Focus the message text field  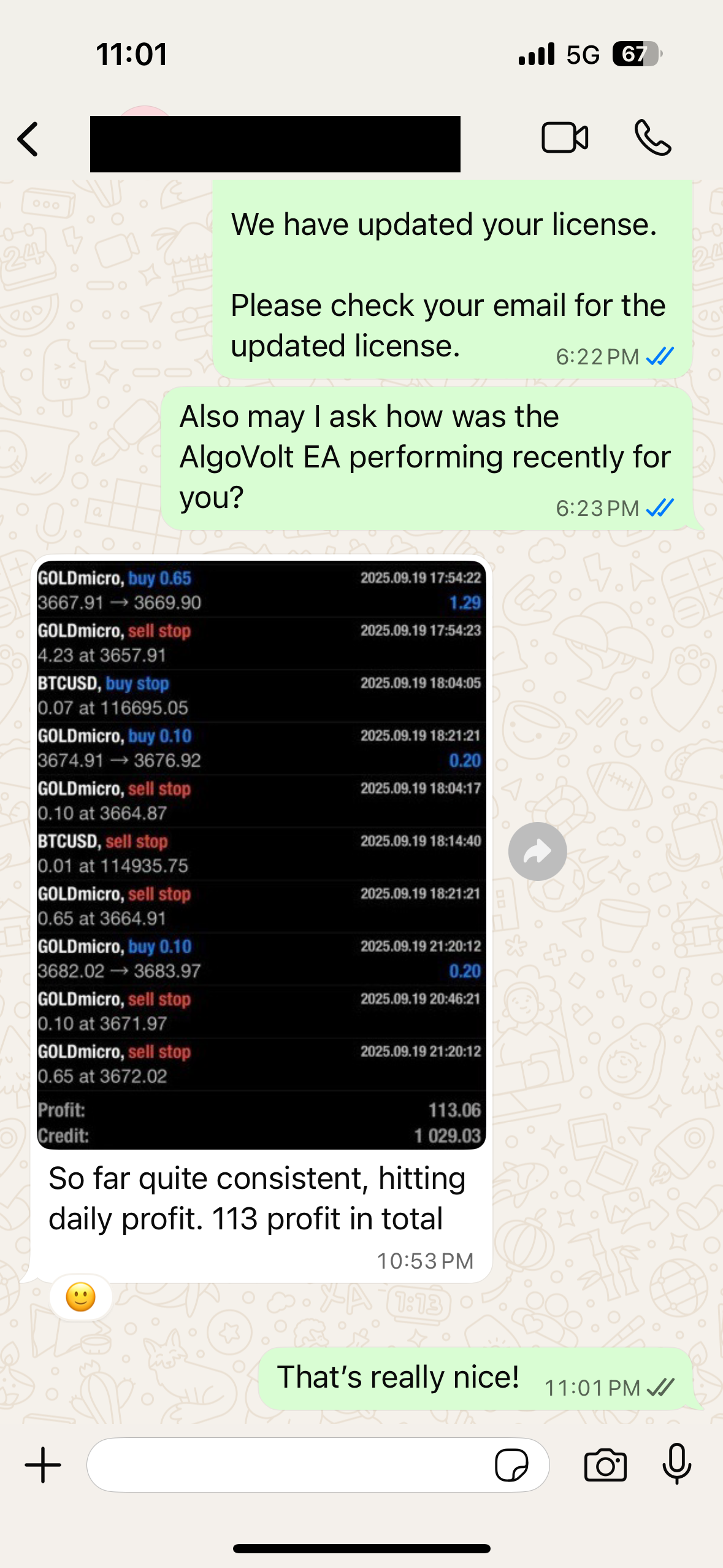click(x=288, y=1465)
